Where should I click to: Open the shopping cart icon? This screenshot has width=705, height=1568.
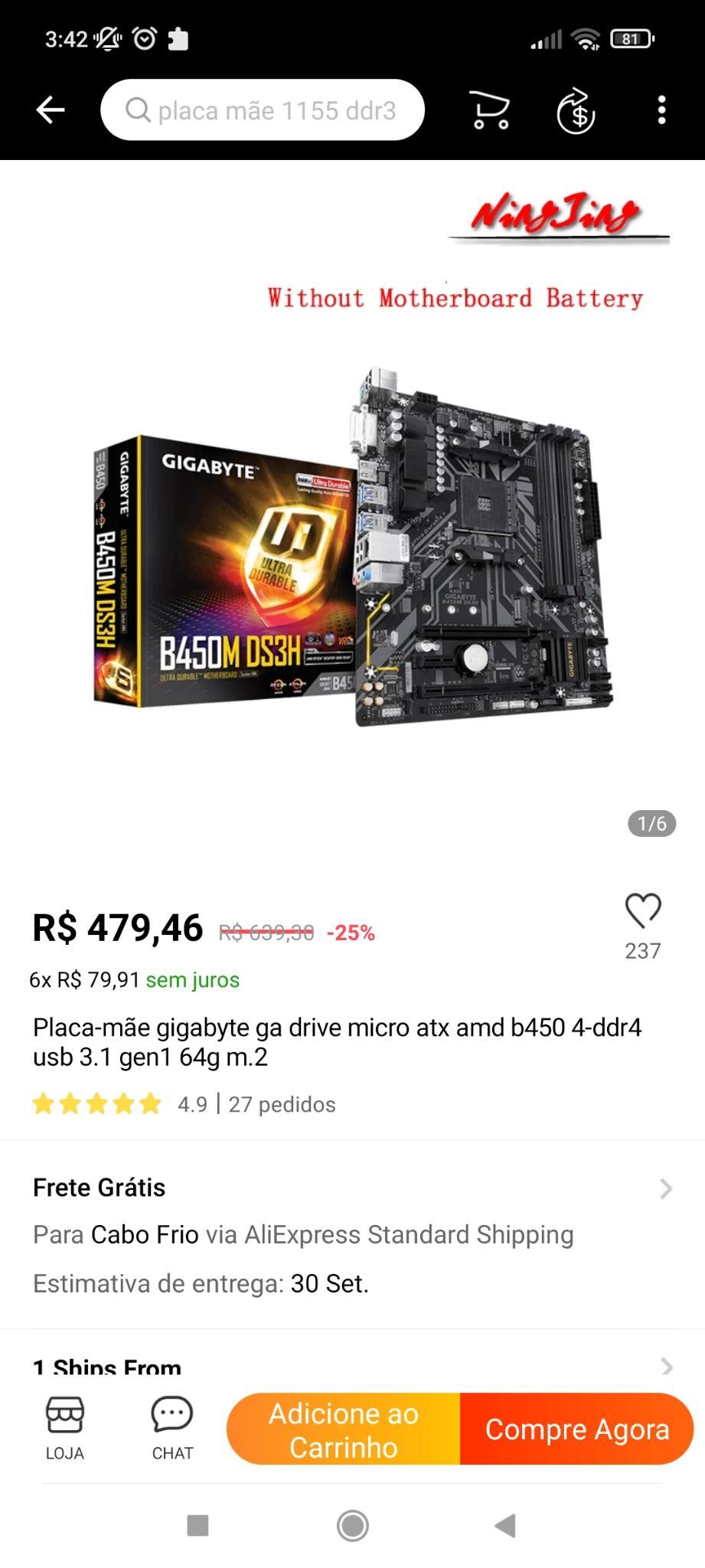(x=490, y=110)
